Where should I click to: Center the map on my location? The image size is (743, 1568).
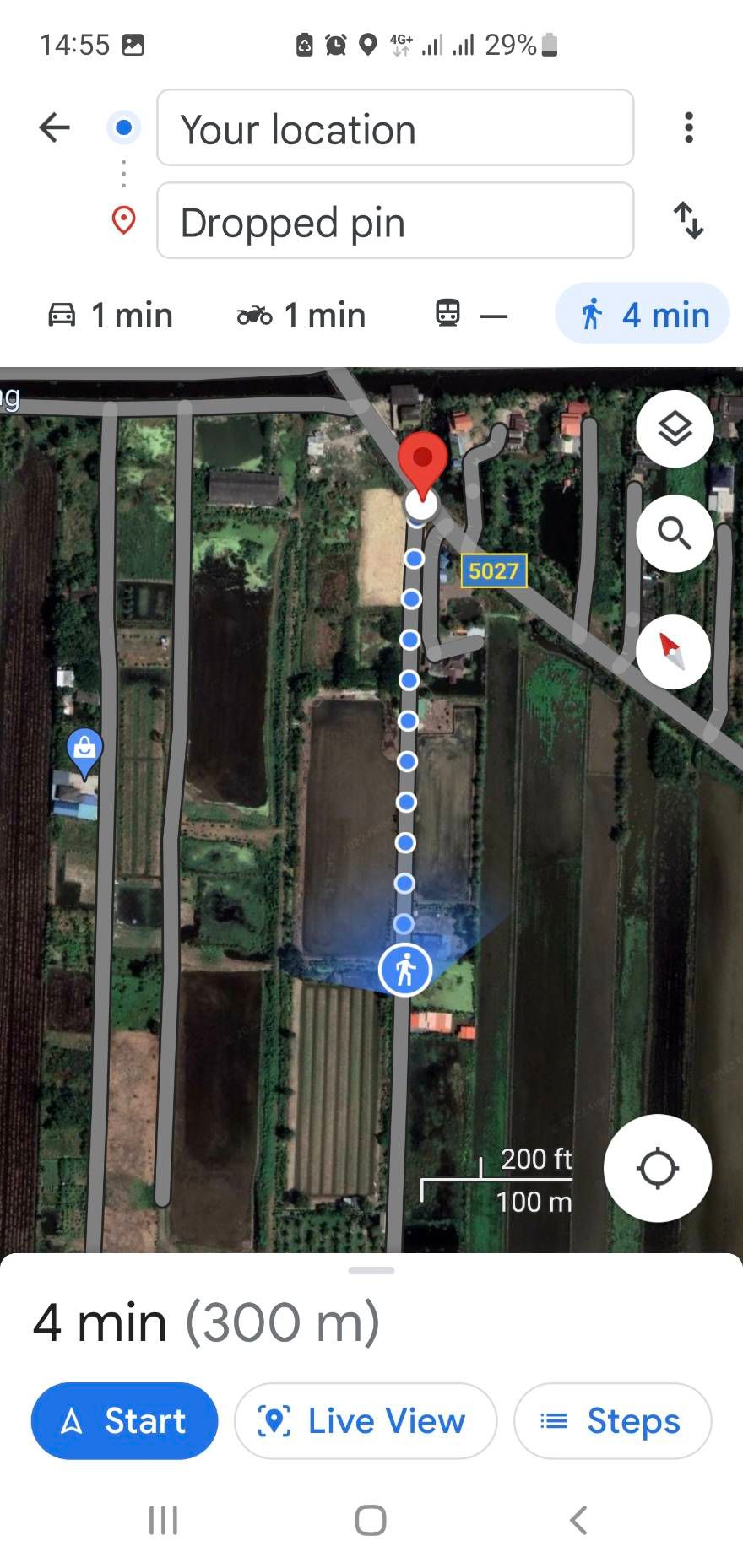point(658,1169)
